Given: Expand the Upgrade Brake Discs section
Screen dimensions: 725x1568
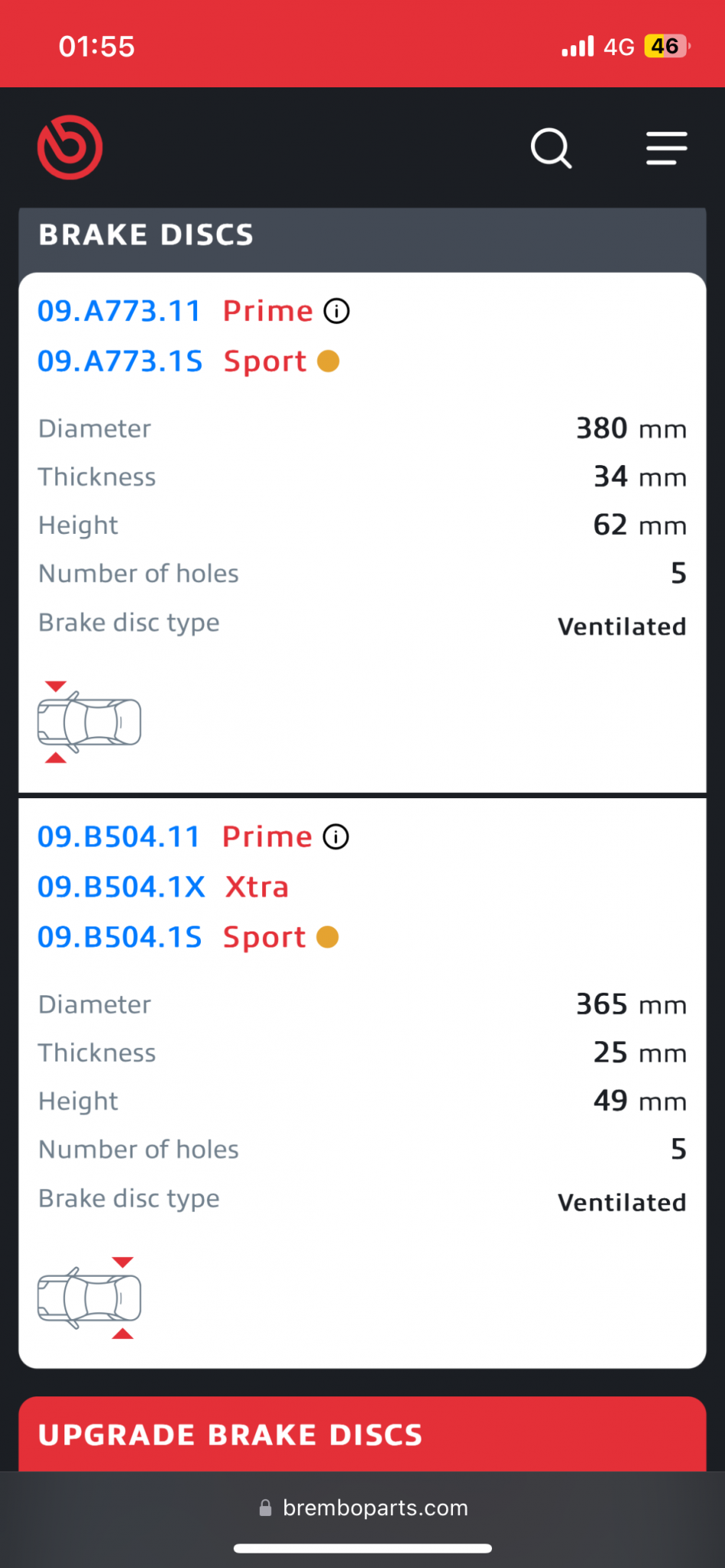Looking at the screenshot, I should point(362,1434).
